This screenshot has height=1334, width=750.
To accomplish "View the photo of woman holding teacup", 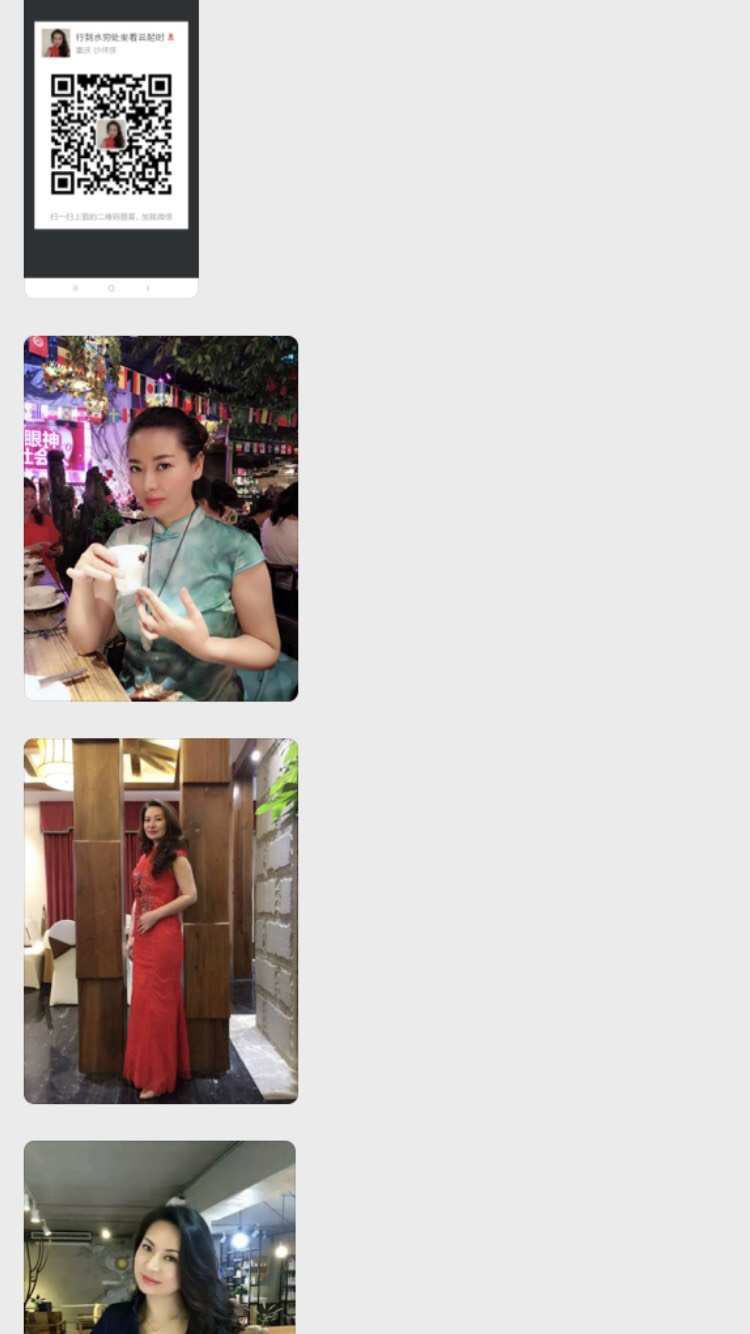I will pyautogui.click(x=161, y=518).
